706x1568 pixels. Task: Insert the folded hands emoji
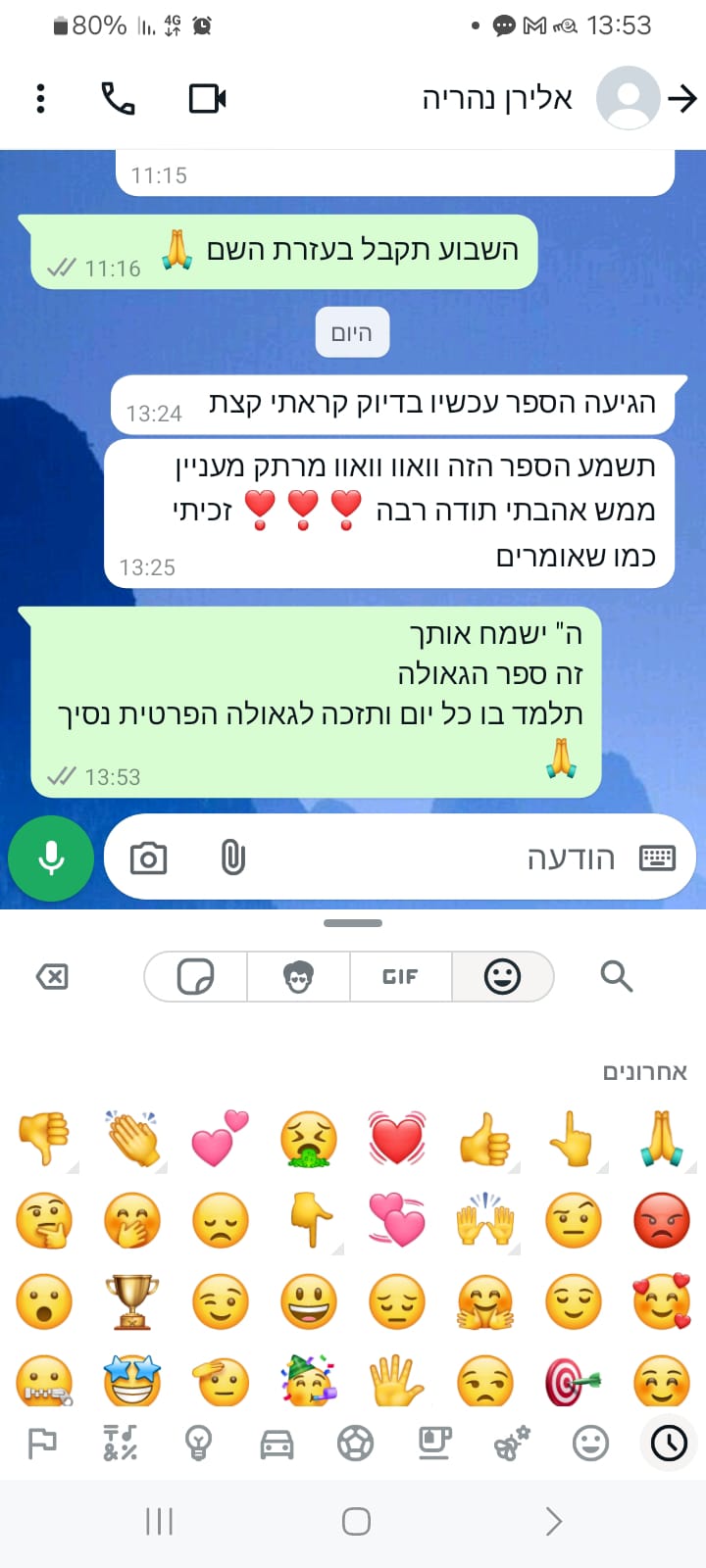(662, 1138)
